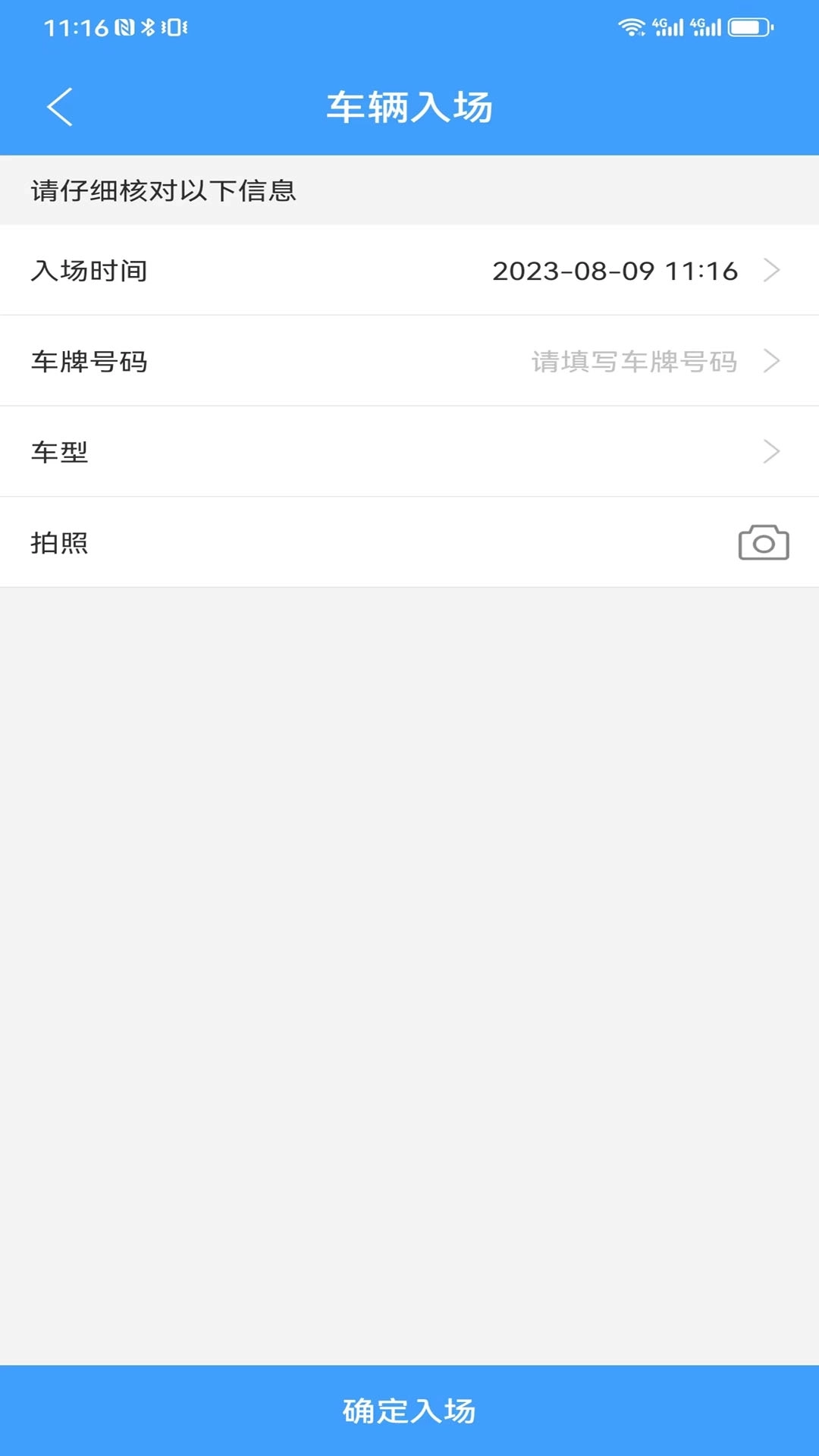Screen dimensions: 819x1456
Task: Tap the 车辆入场 title bar
Action: [x=409, y=107]
